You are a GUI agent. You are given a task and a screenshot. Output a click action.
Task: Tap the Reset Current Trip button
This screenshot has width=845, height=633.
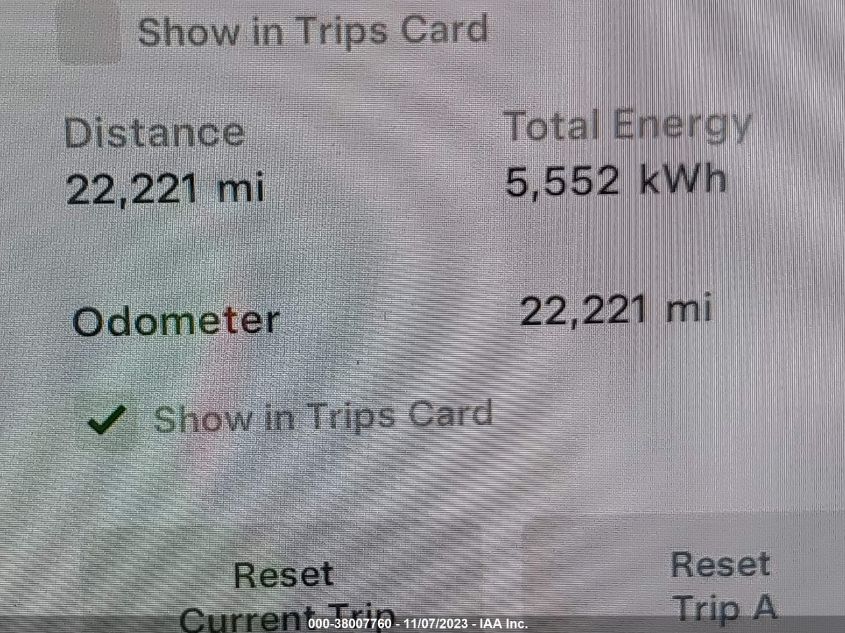[x=284, y=592]
